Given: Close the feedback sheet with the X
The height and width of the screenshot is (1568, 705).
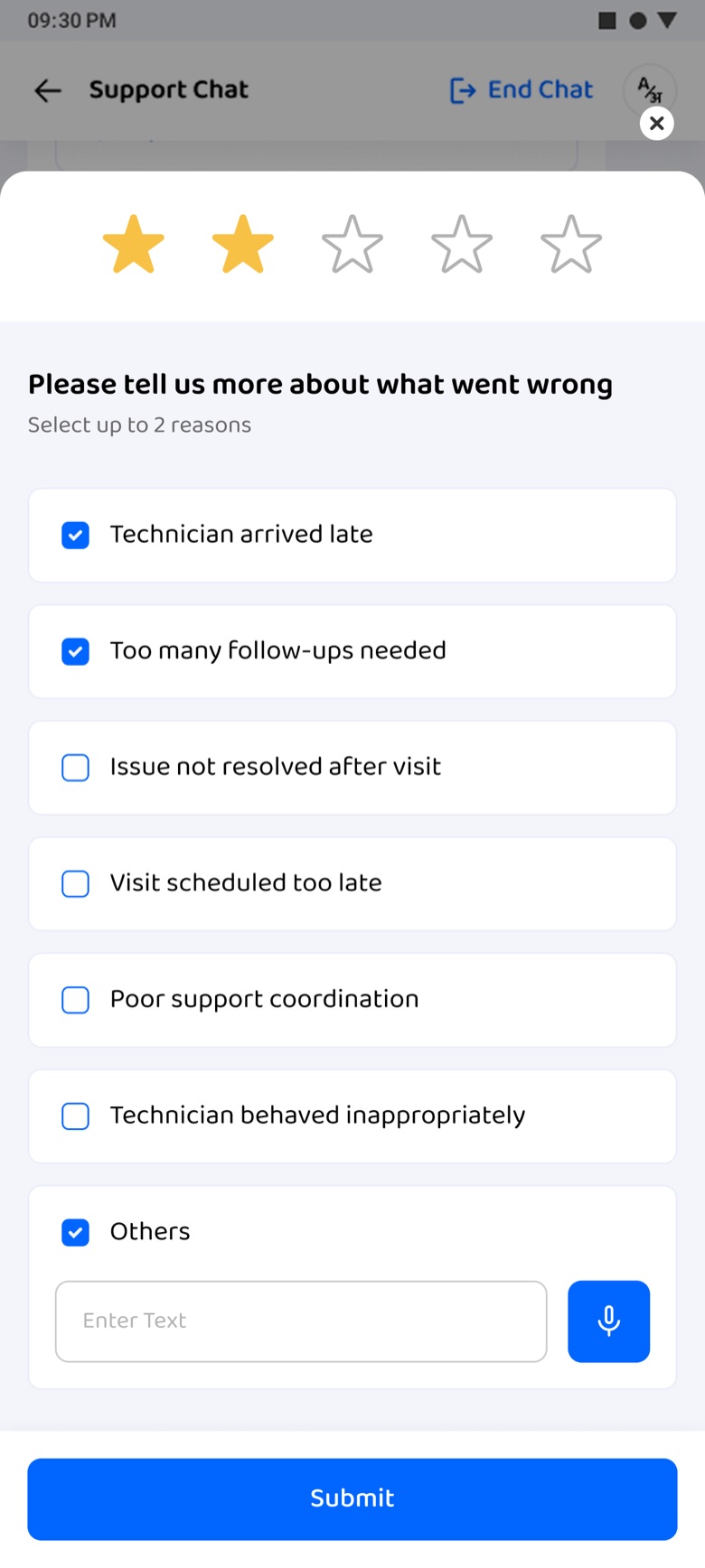Looking at the screenshot, I should point(657,123).
